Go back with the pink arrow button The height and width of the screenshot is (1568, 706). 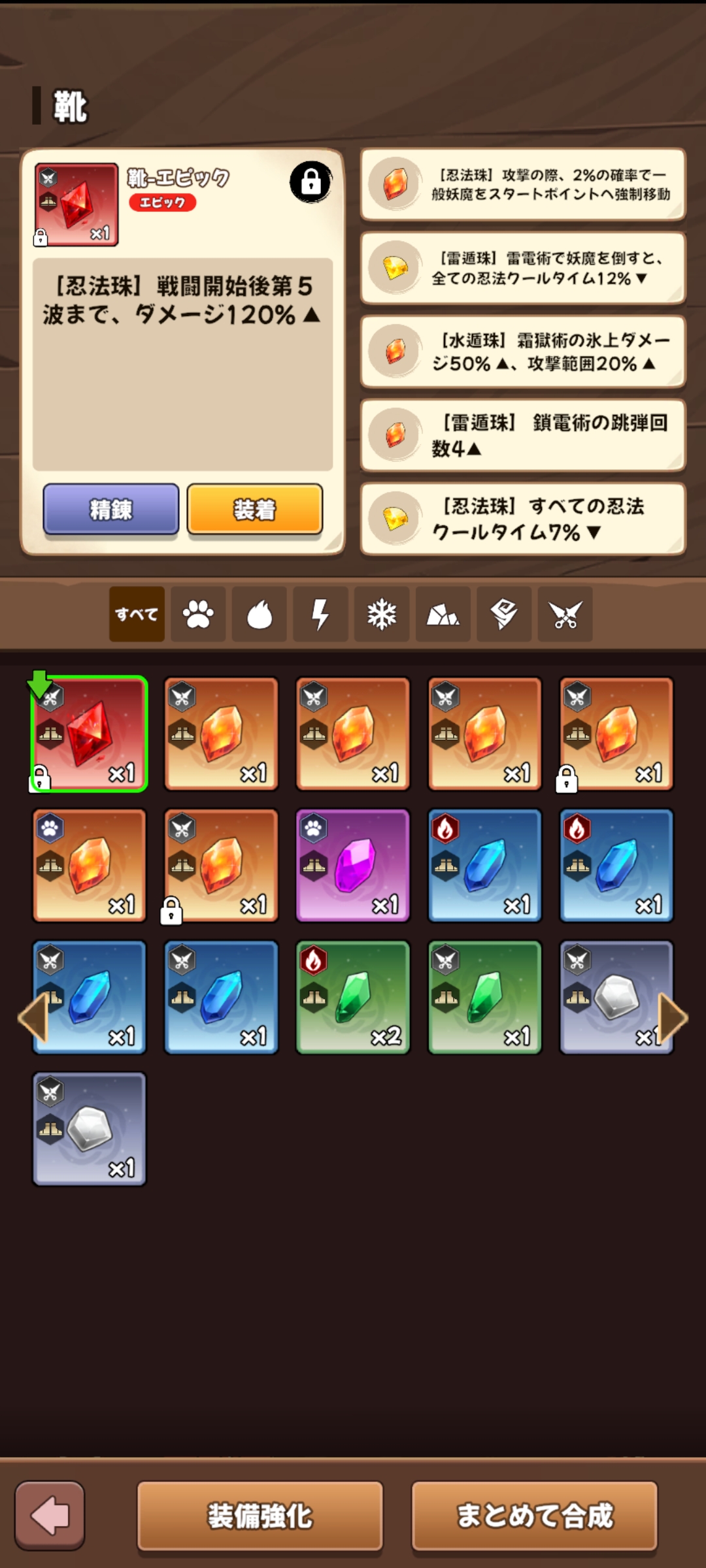[50, 1516]
